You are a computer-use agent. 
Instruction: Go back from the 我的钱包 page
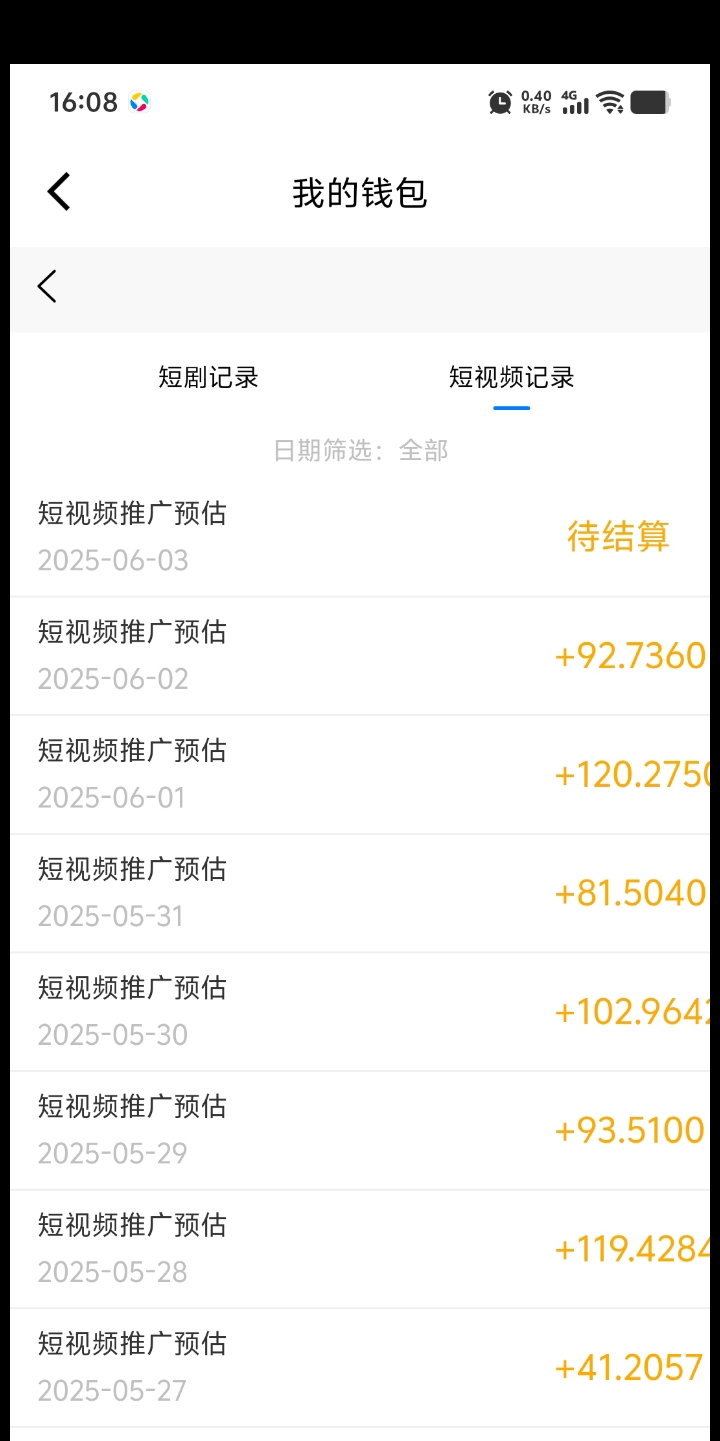pyautogui.click(x=59, y=191)
